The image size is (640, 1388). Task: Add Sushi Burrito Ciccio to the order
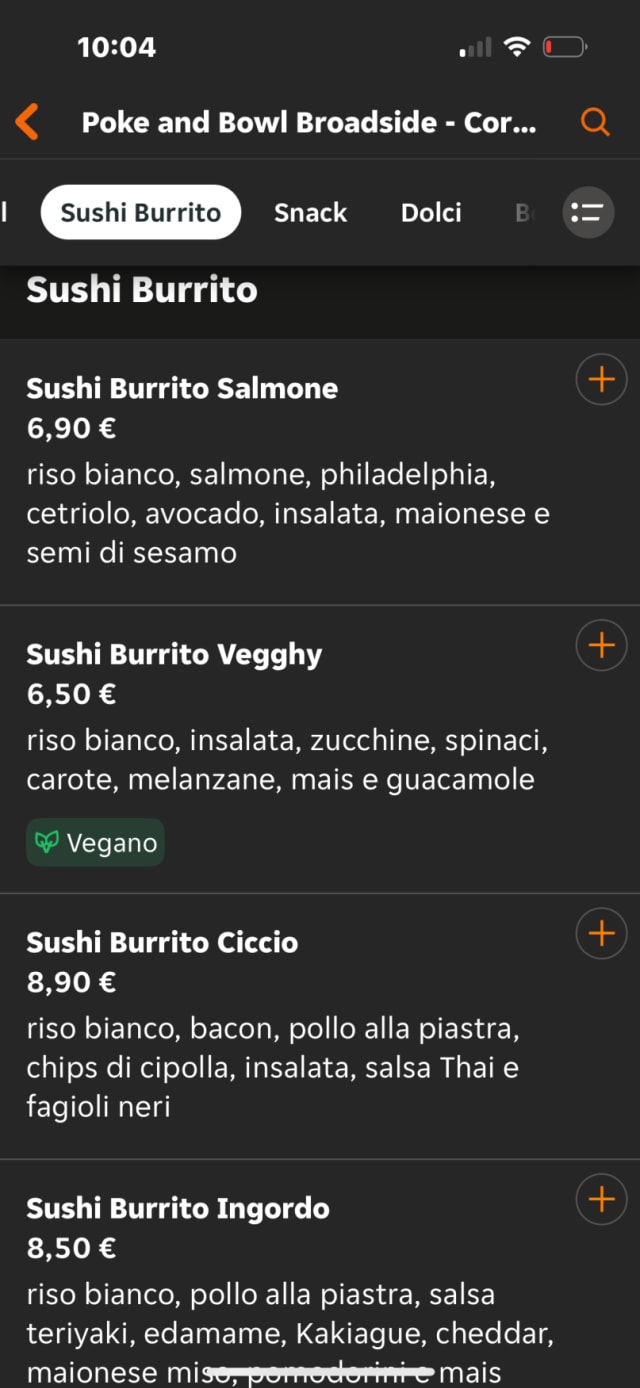[x=601, y=934]
